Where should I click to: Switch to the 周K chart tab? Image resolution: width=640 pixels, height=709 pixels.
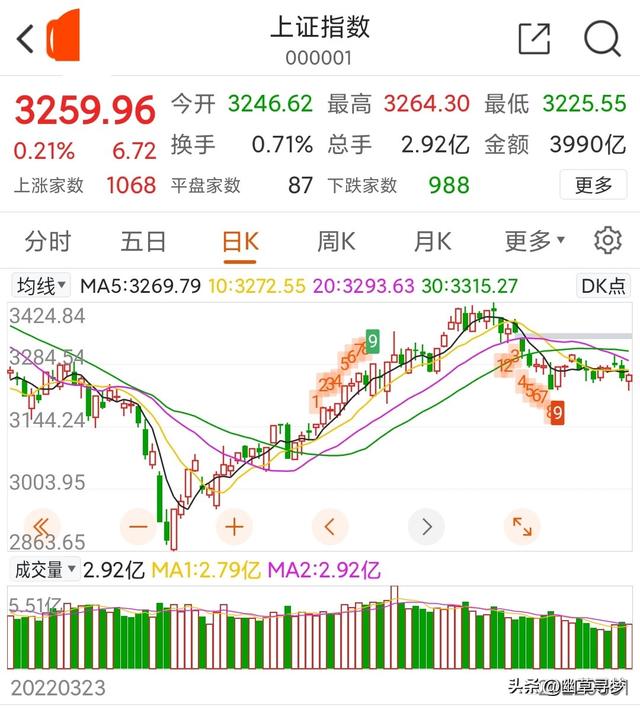coord(336,241)
